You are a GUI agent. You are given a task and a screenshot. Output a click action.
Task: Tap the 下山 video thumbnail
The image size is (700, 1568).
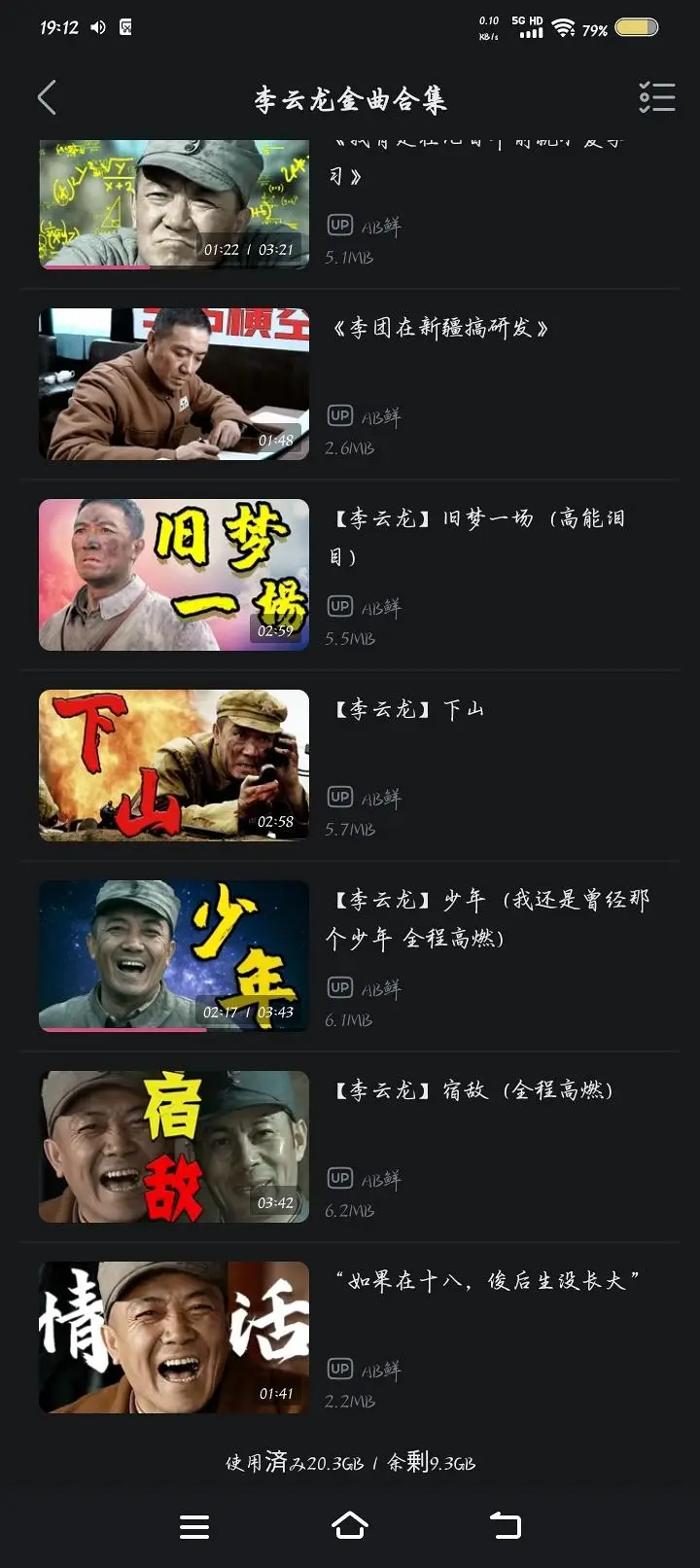click(x=173, y=766)
